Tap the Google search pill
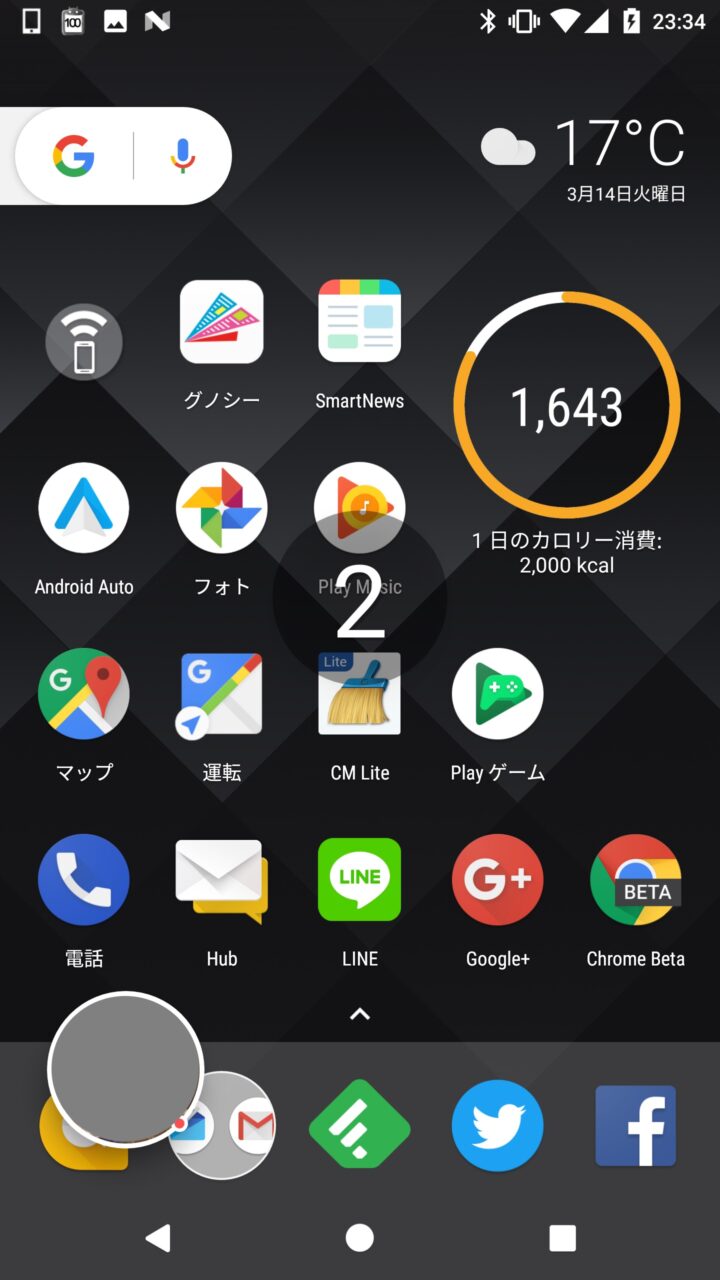The image size is (720, 1280). (x=75, y=157)
